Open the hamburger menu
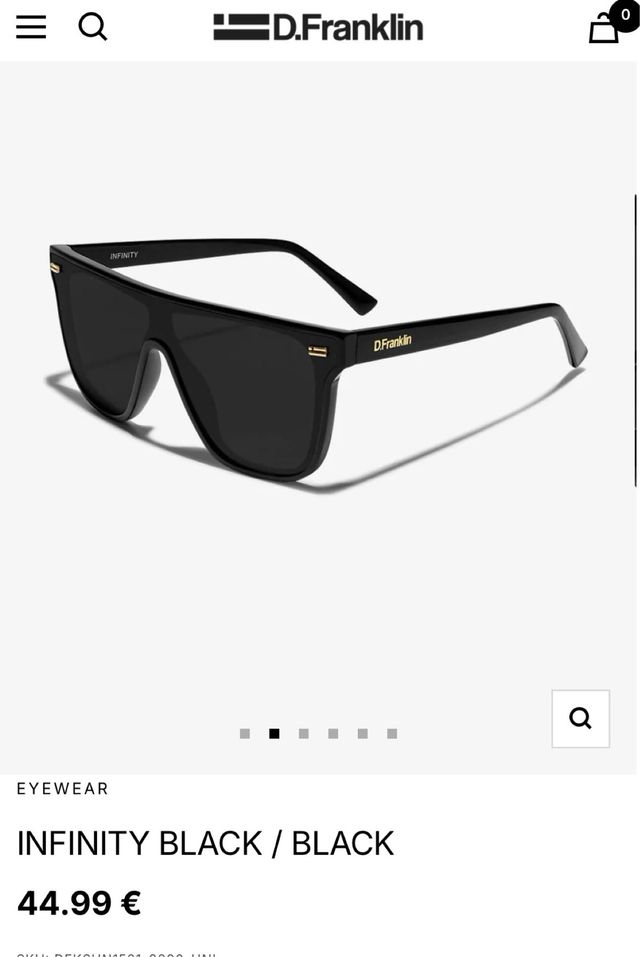 pyautogui.click(x=31, y=27)
